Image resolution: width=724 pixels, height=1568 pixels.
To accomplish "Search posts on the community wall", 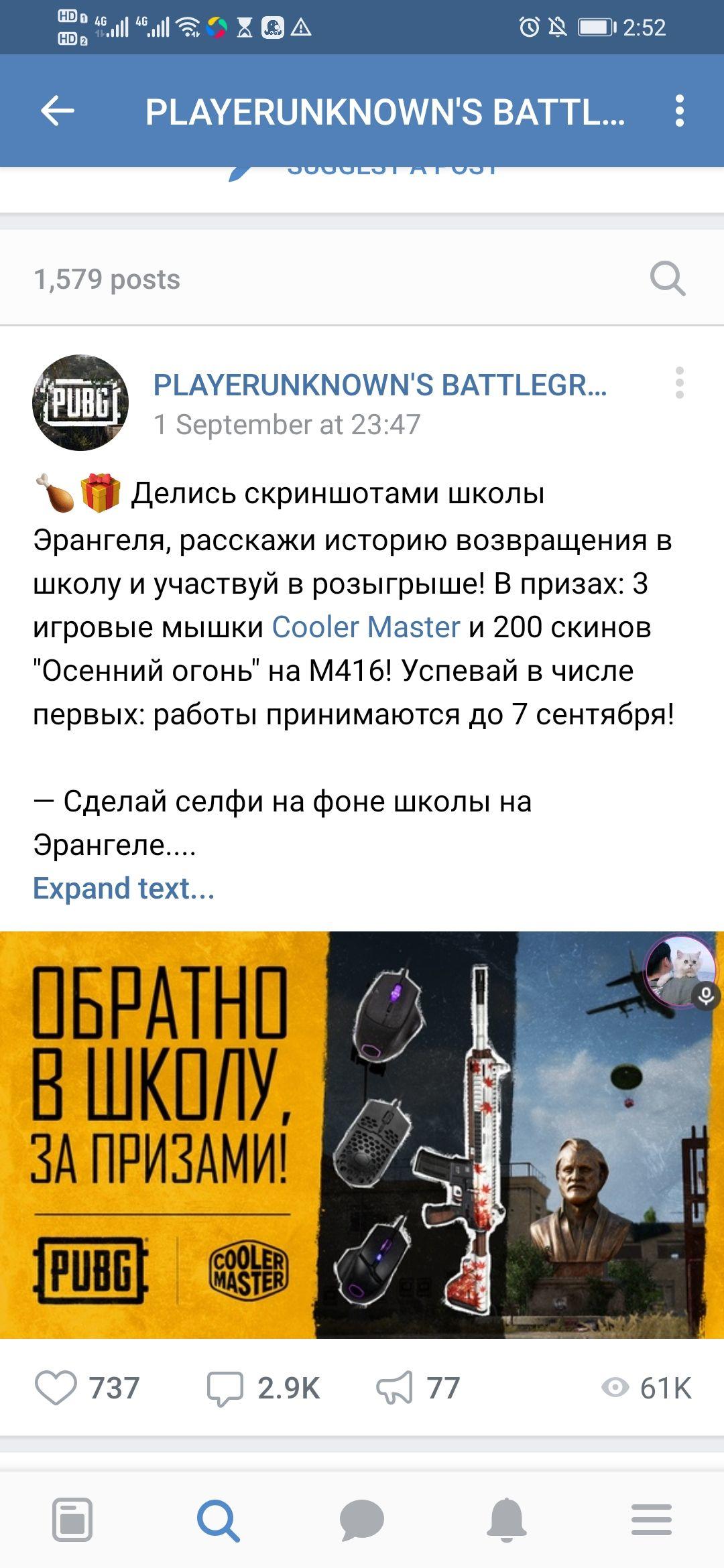I will tap(668, 279).
